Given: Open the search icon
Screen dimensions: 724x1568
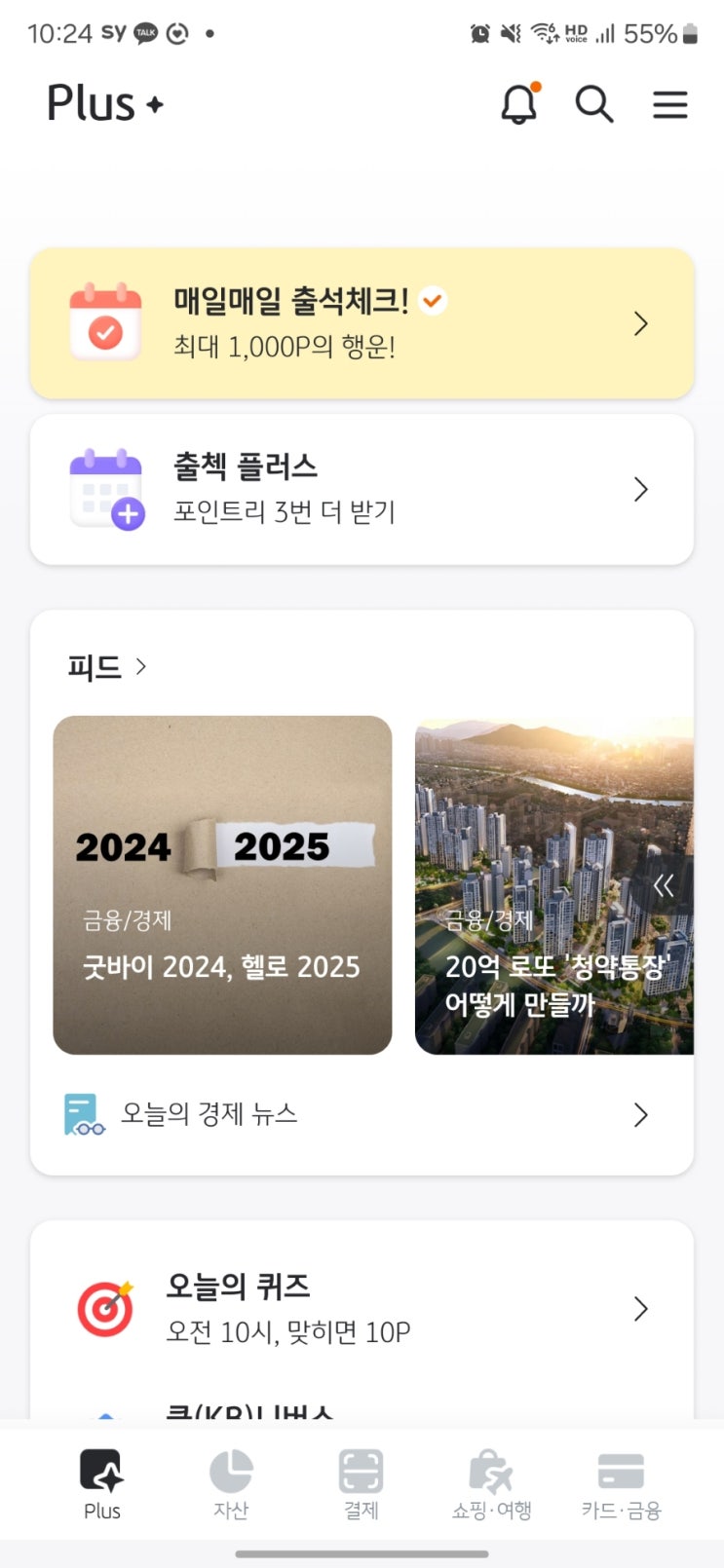Looking at the screenshot, I should [x=593, y=104].
